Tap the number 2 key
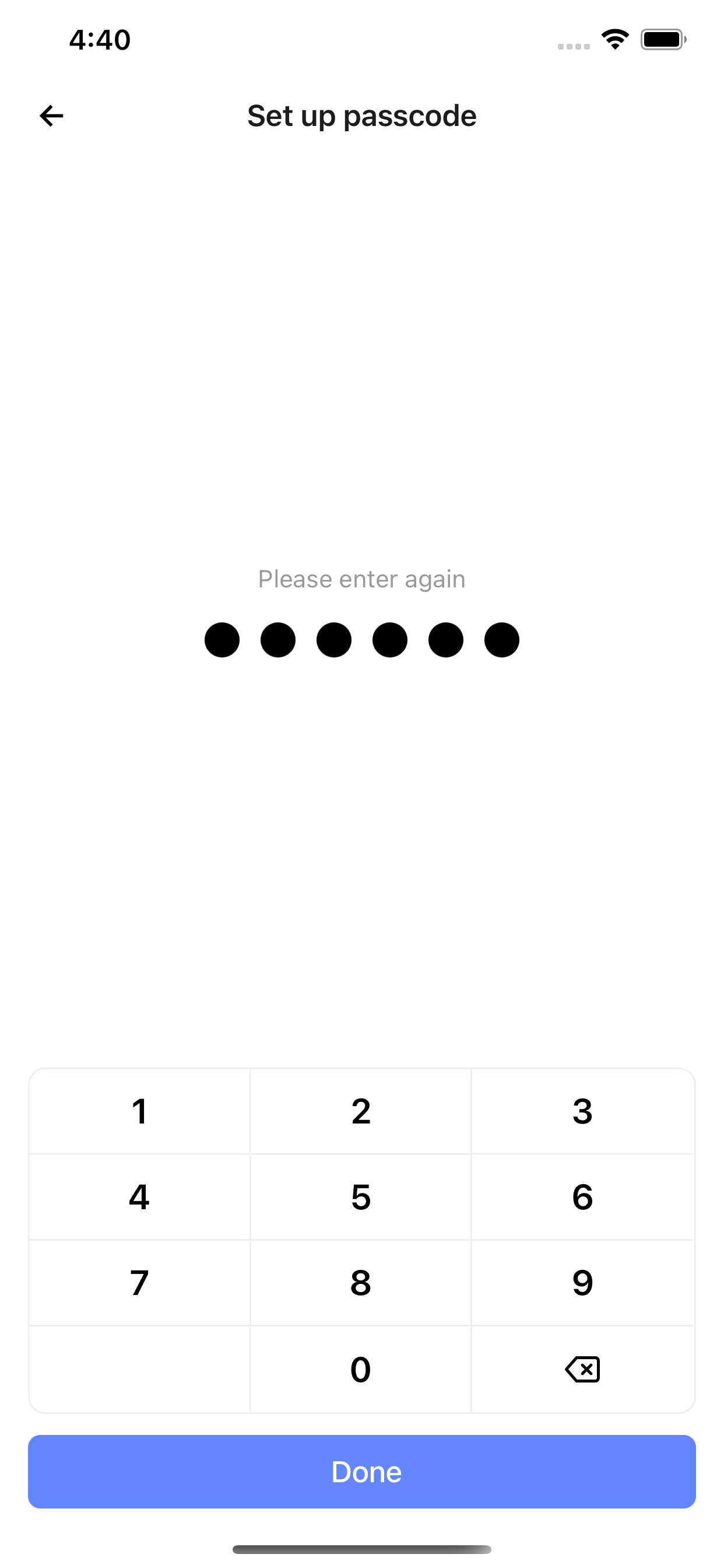Screen dimensions: 724x1568 pos(361,1111)
